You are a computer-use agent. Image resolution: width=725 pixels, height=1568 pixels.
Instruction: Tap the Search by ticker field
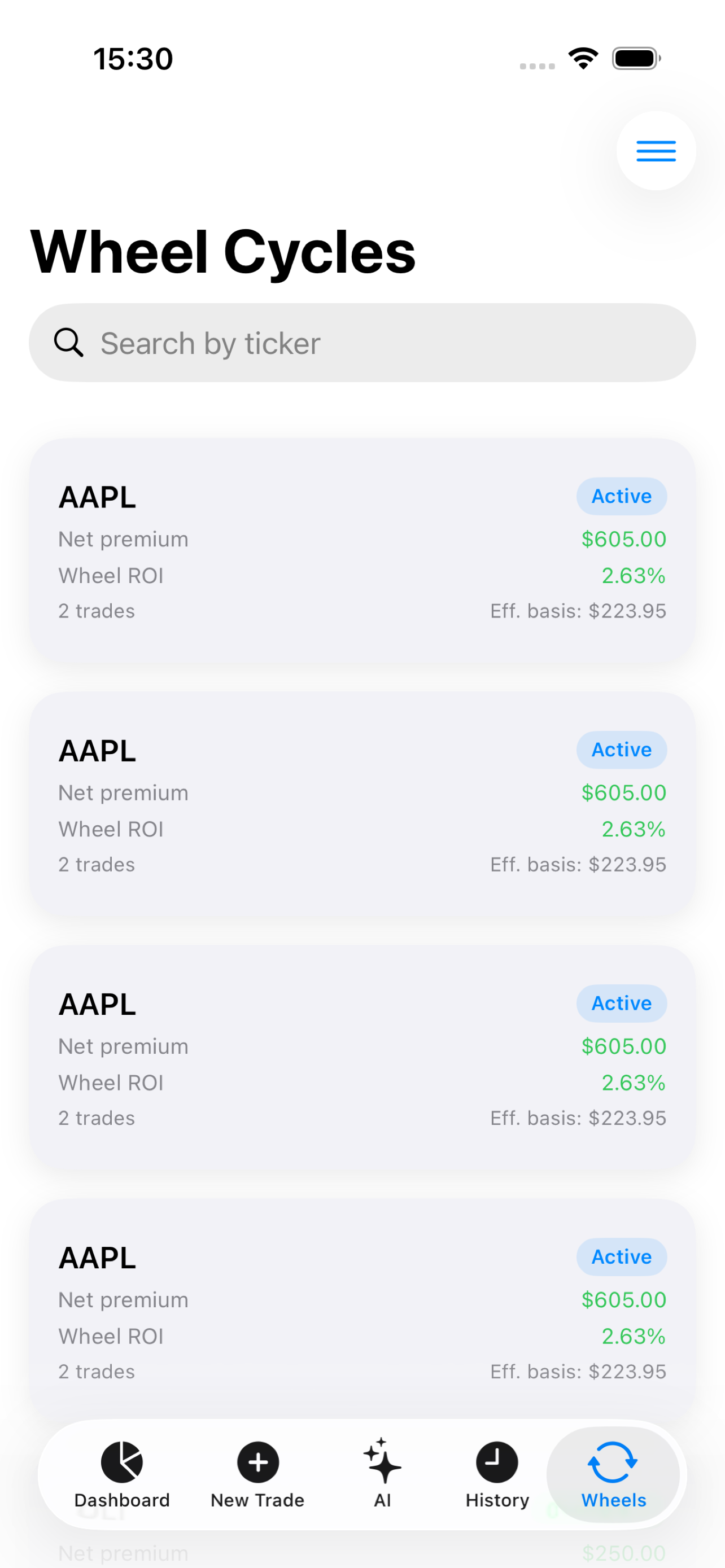(x=362, y=343)
